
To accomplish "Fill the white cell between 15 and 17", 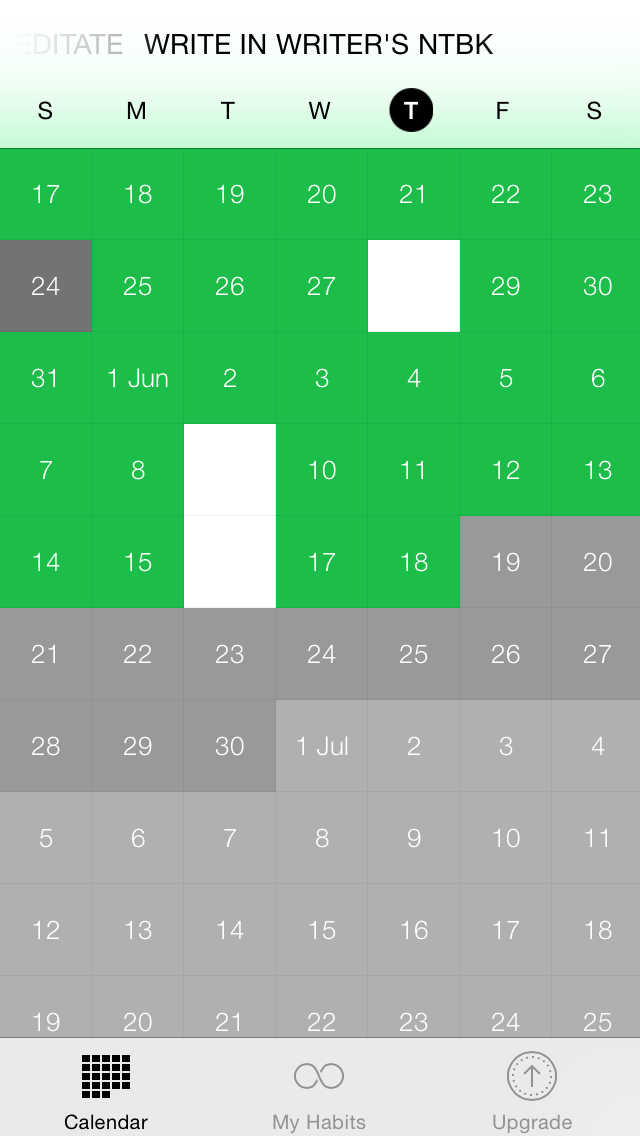I will (x=230, y=562).
